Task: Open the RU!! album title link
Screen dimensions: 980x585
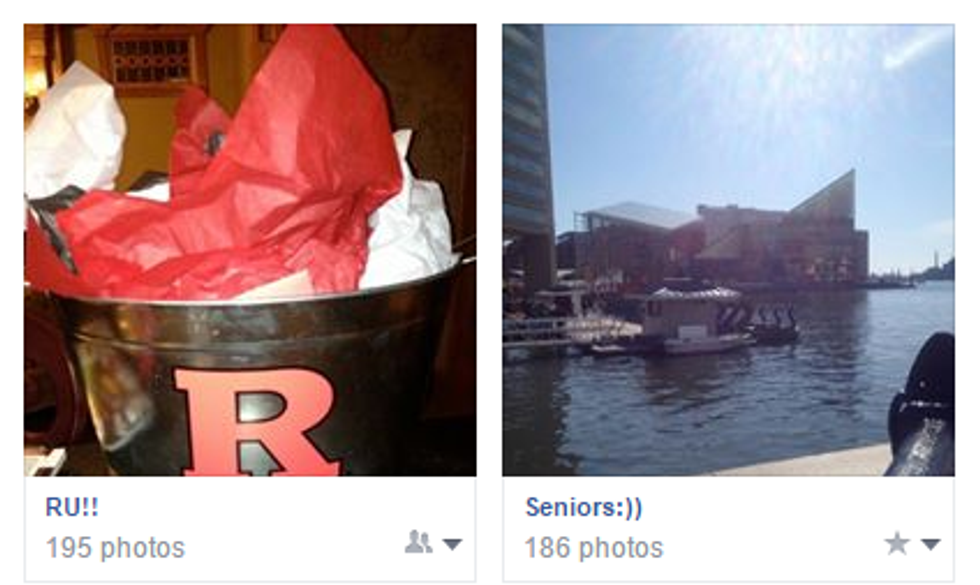Action: pos(72,508)
